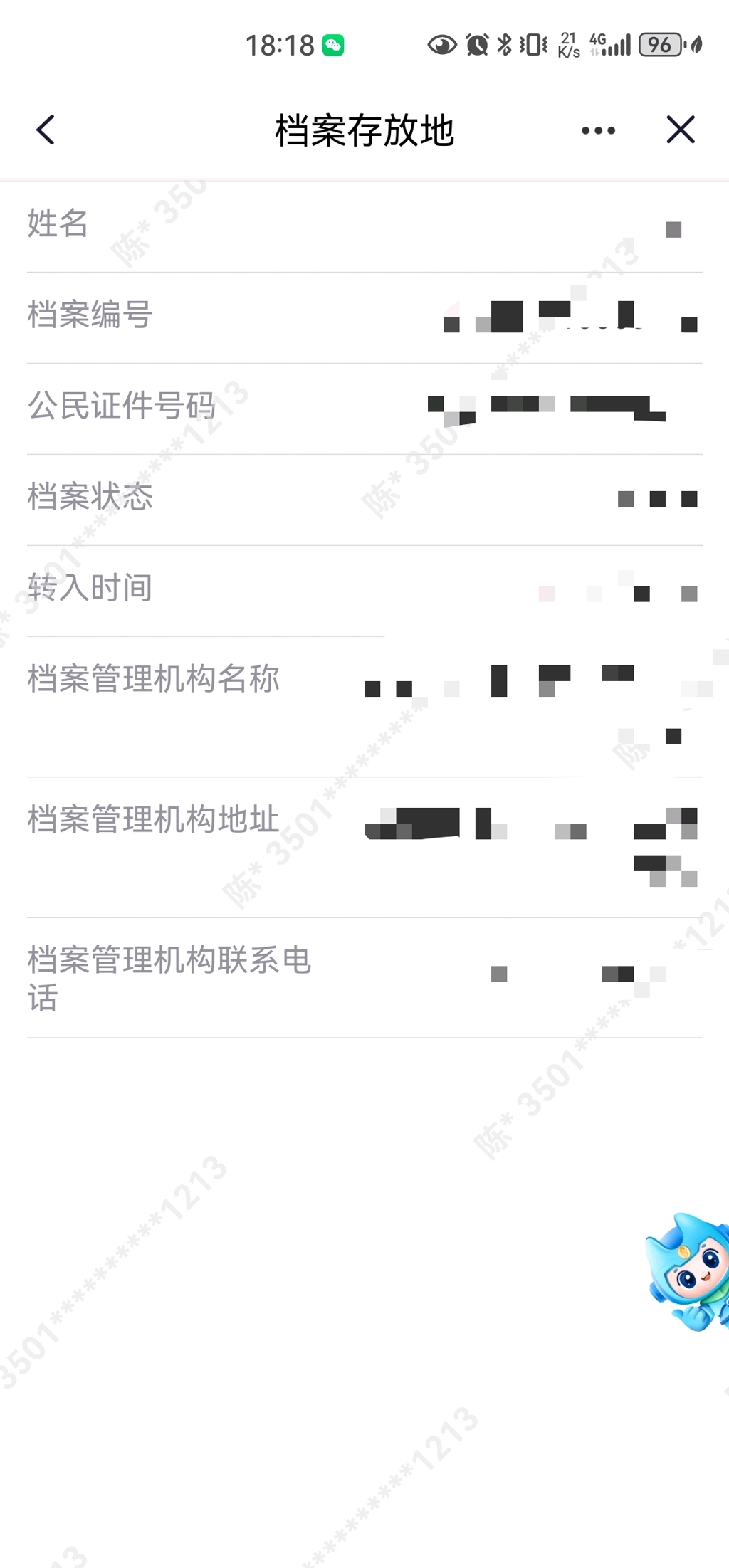The width and height of the screenshot is (729, 1568).
Task: Tap the WeChat notification icon in the status bar
Action: tap(332, 44)
